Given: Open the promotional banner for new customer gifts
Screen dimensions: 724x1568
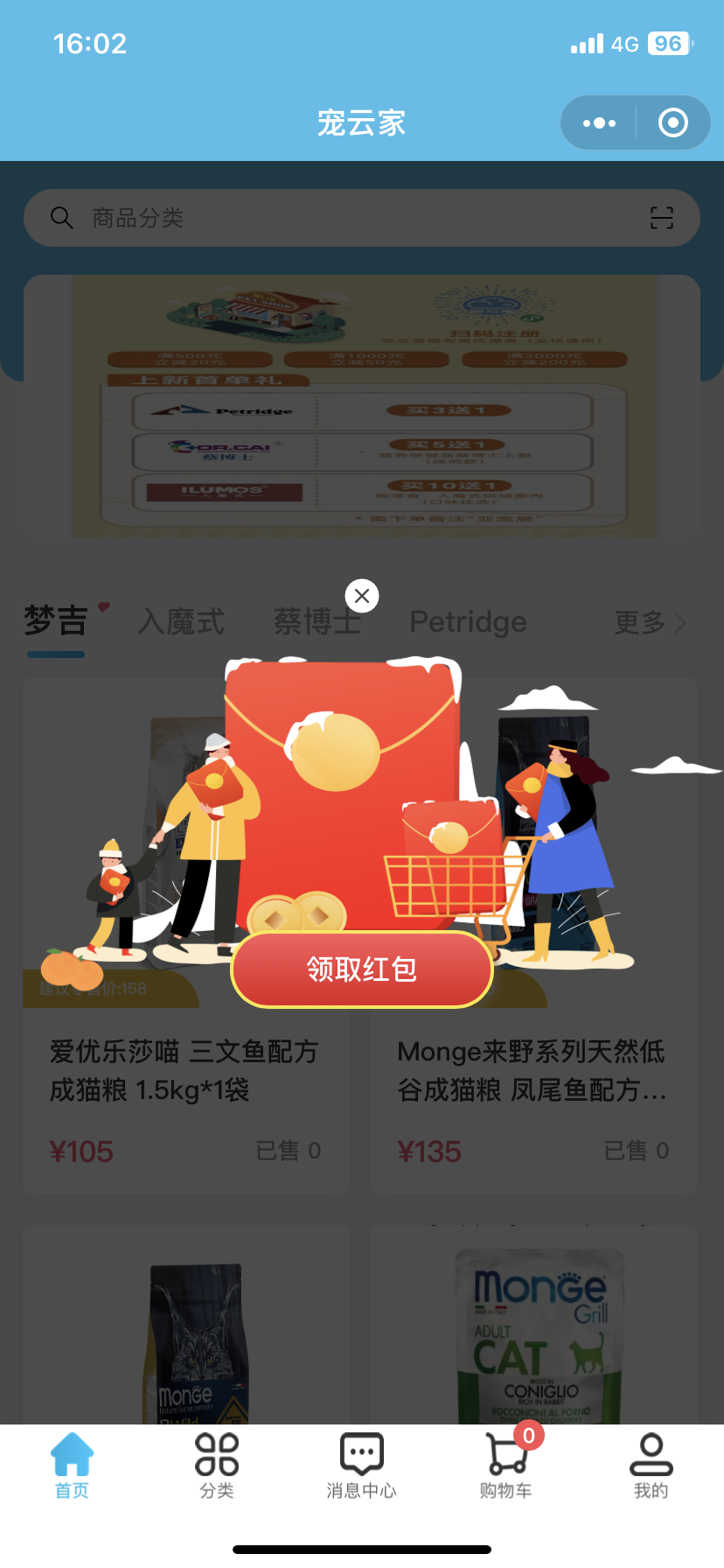Looking at the screenshot, I should tap(362, 406).
